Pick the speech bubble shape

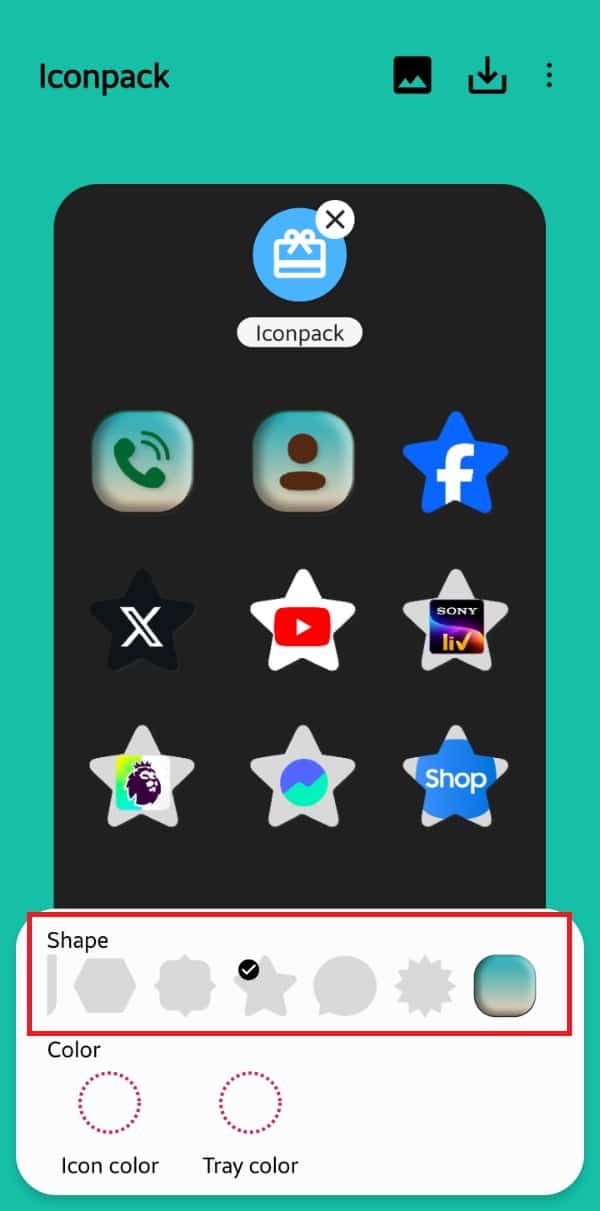345,986
